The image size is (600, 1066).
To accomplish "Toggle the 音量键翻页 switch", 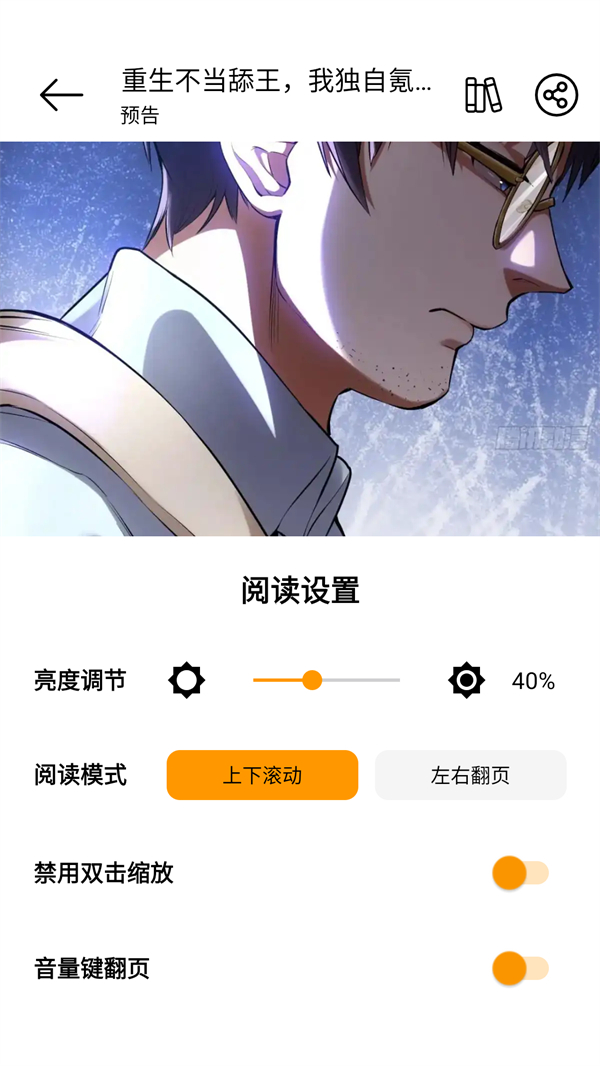I will [x=520, y=968].
